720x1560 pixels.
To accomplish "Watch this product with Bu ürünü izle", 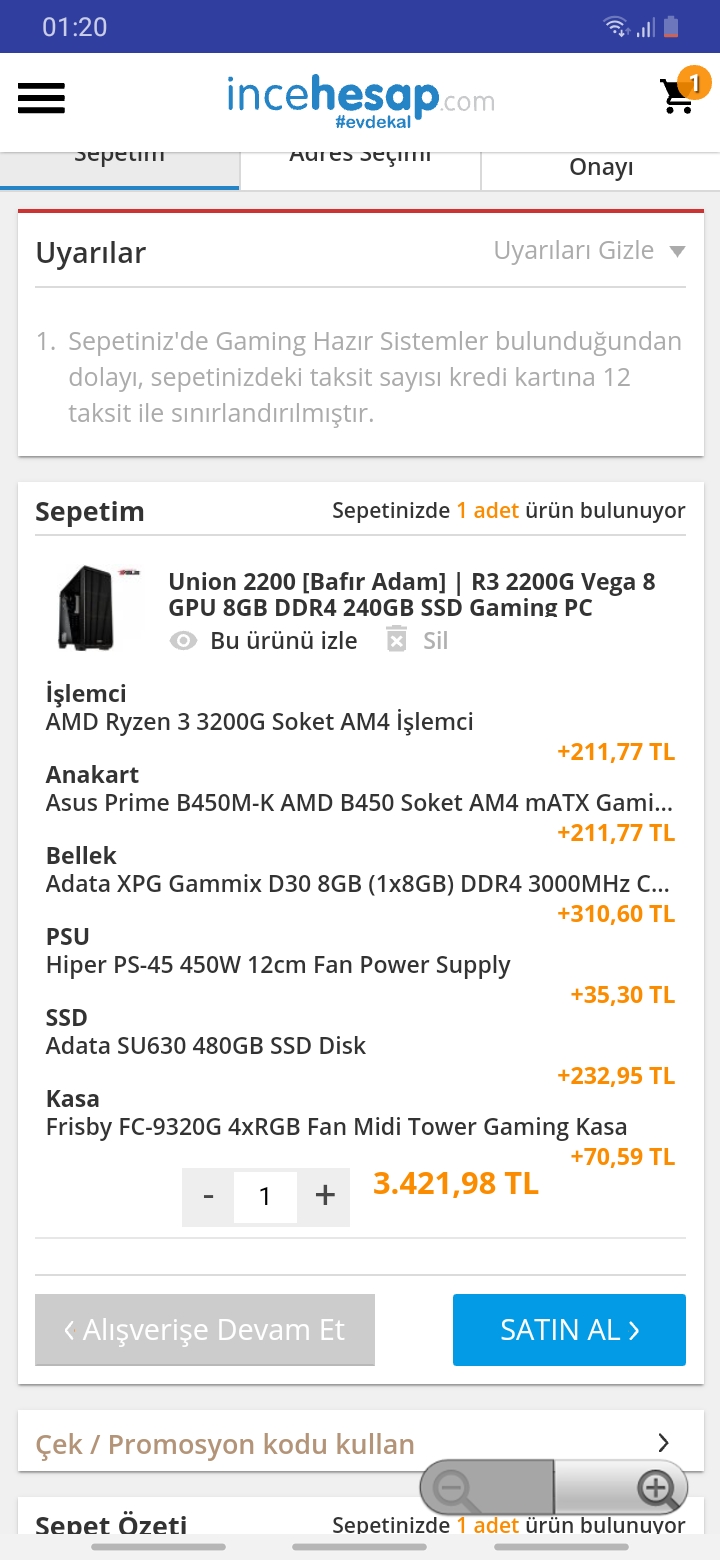I will click(264, 641).
